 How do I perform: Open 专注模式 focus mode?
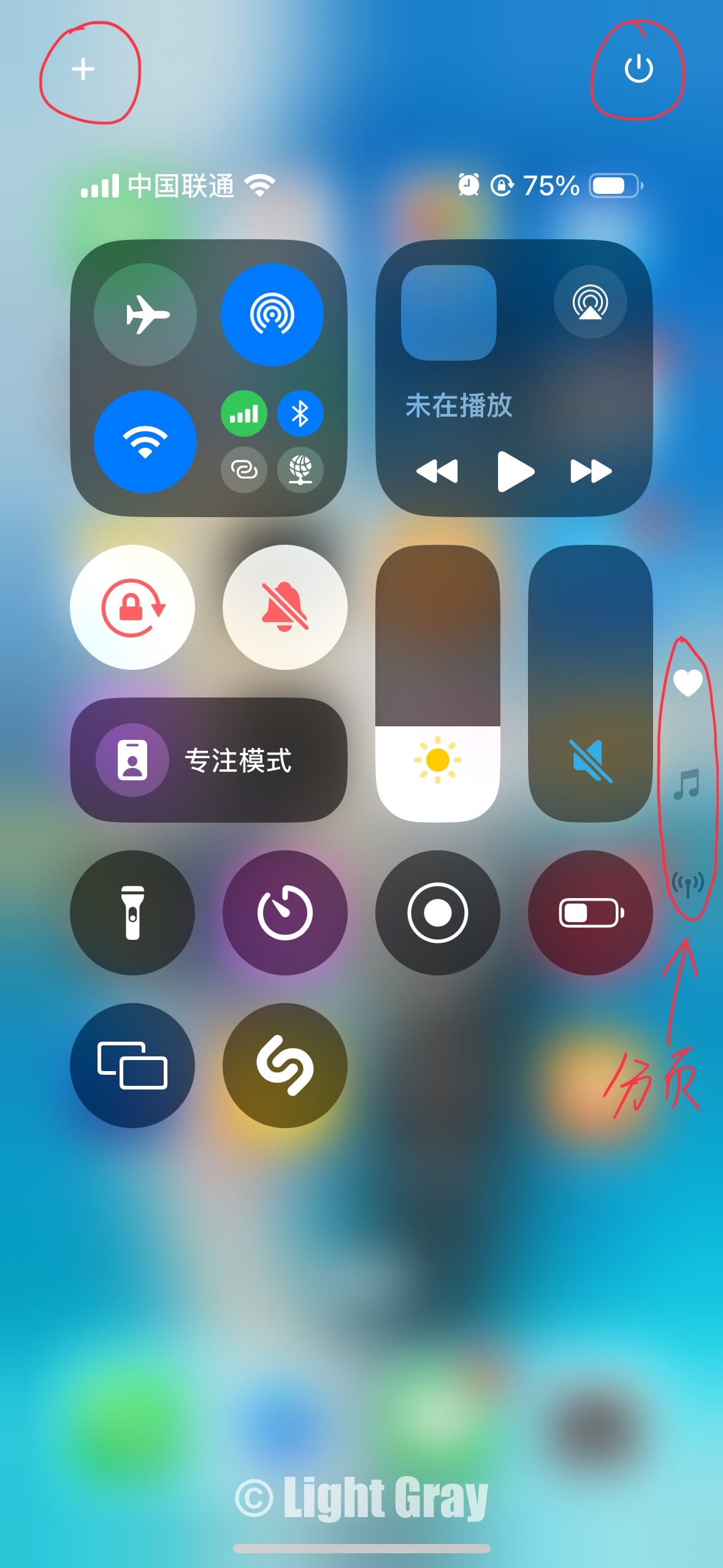click(208, 760)
